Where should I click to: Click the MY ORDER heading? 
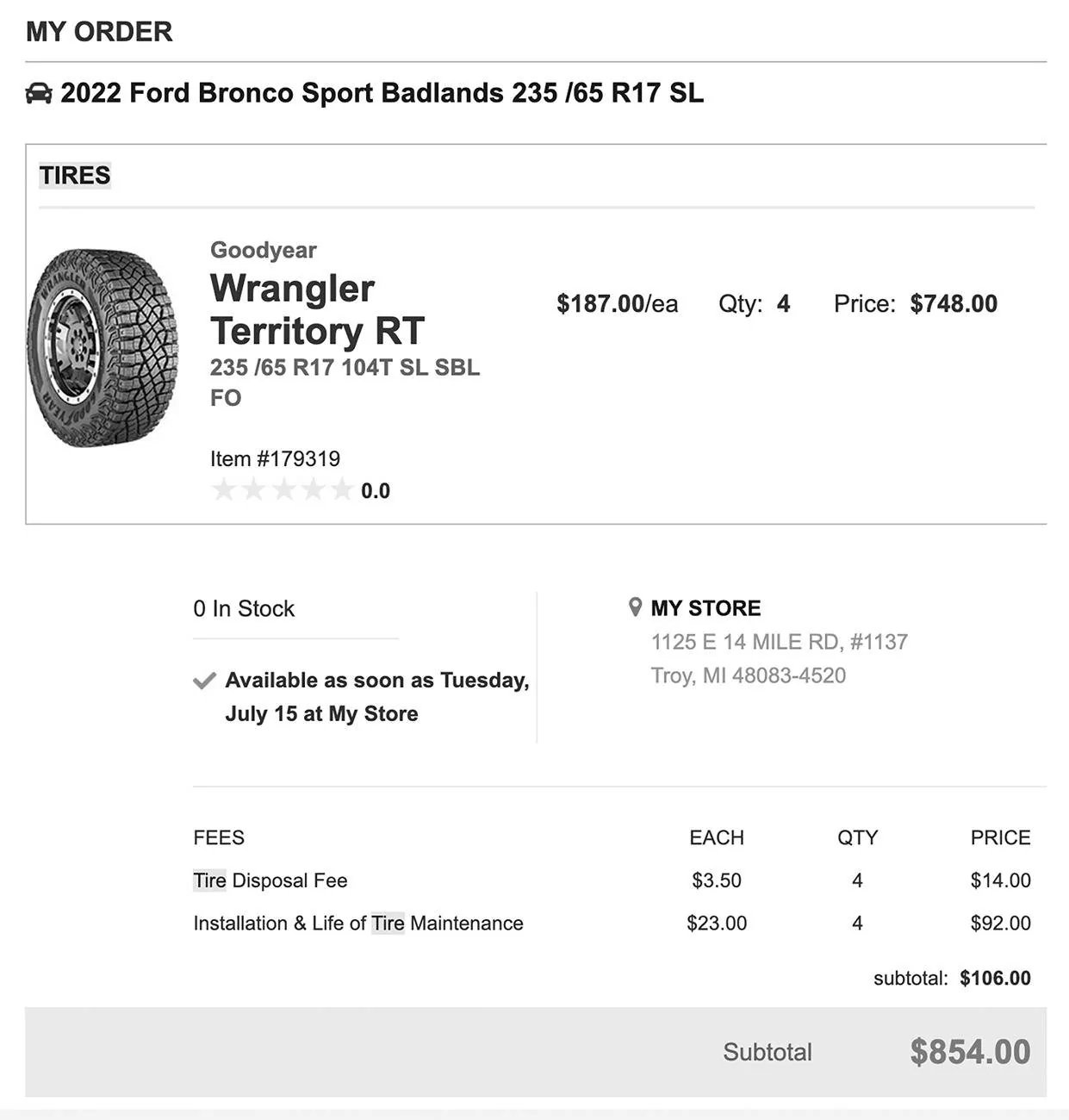98,32
